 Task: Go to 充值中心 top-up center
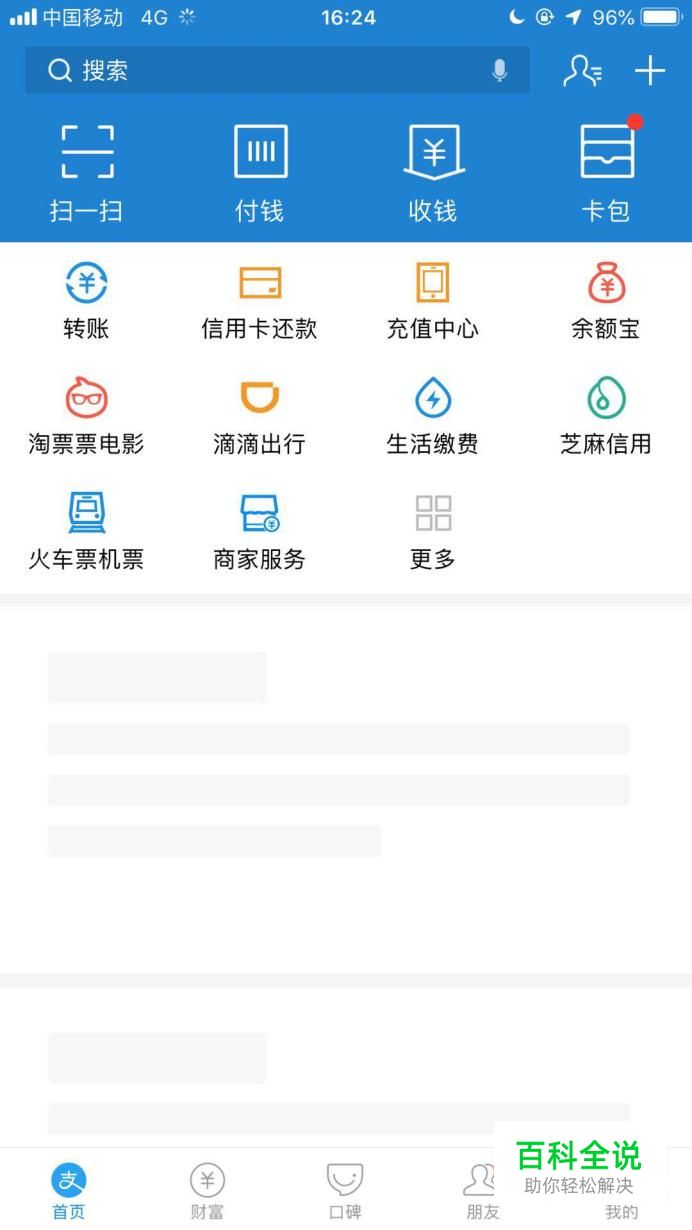tap(433, 300)
